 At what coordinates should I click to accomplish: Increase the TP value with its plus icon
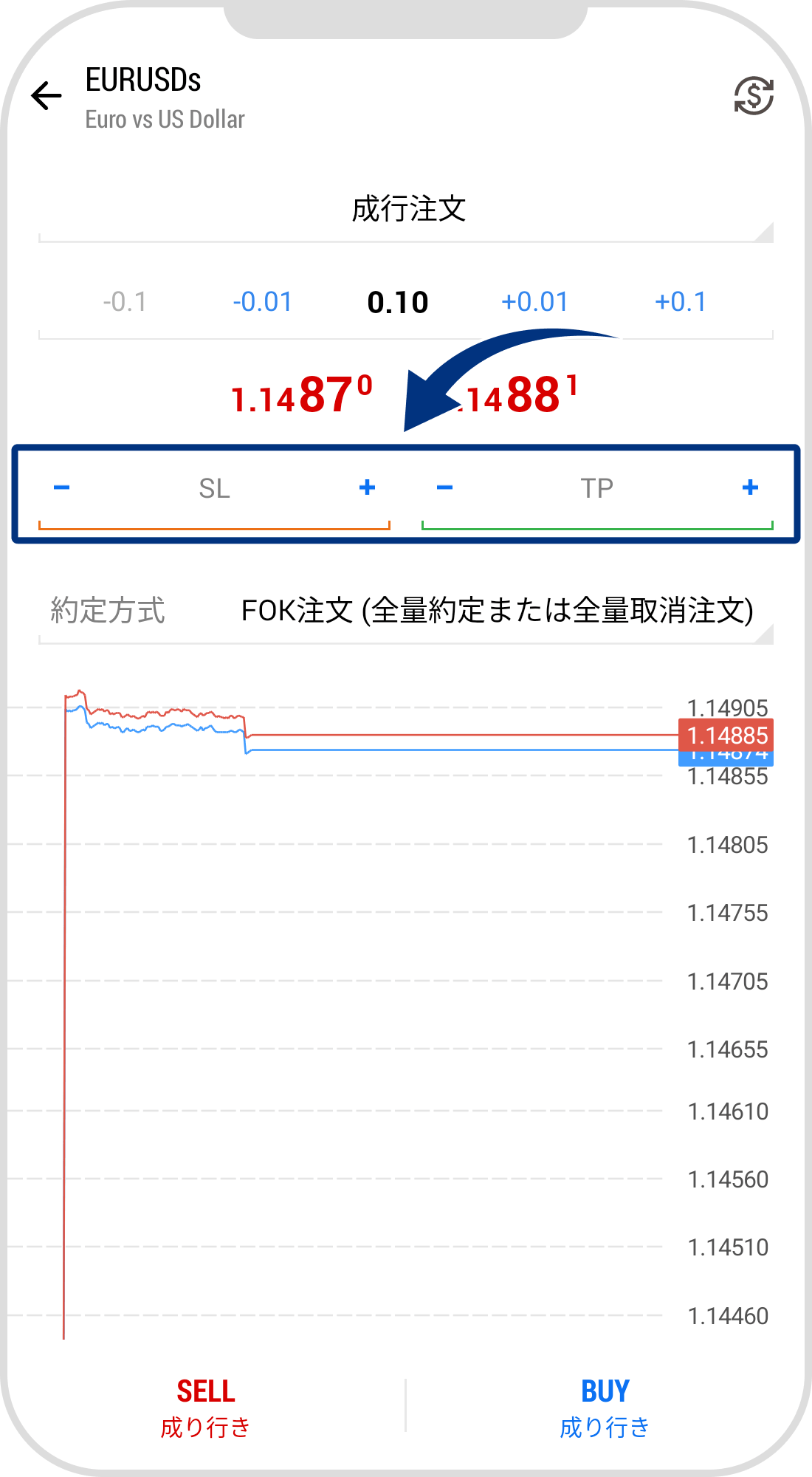pos(750,487)
